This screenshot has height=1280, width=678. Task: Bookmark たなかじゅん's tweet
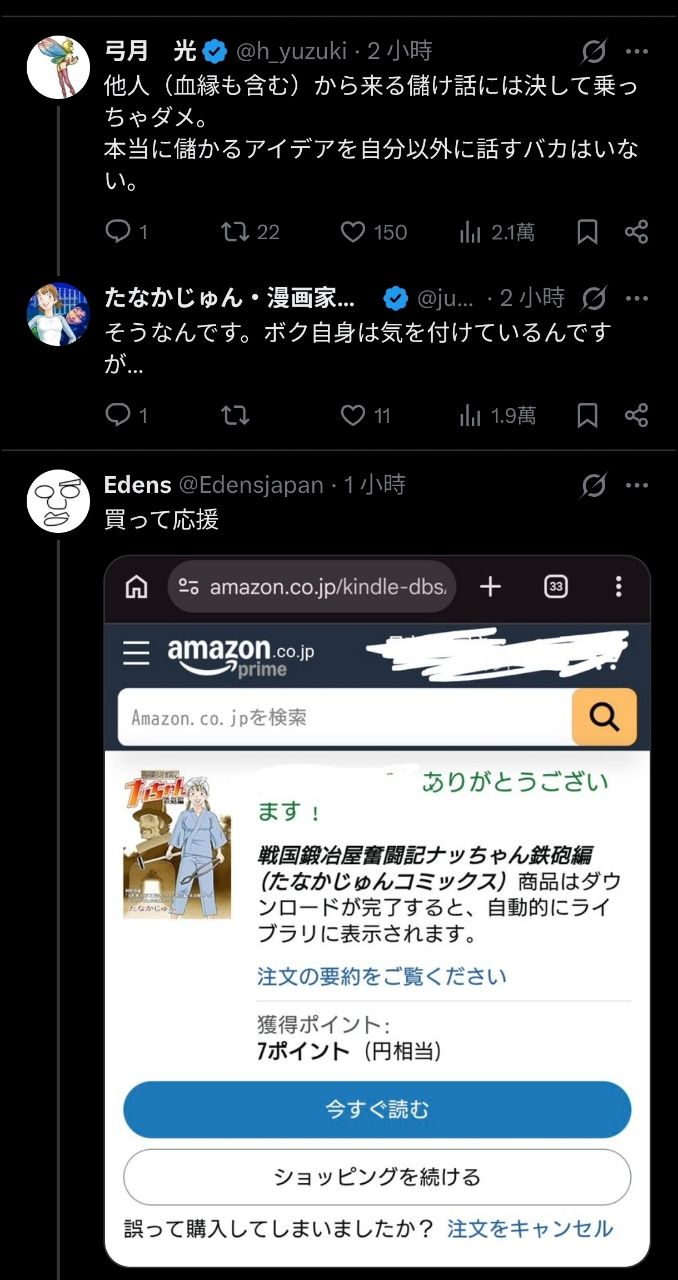588,415
